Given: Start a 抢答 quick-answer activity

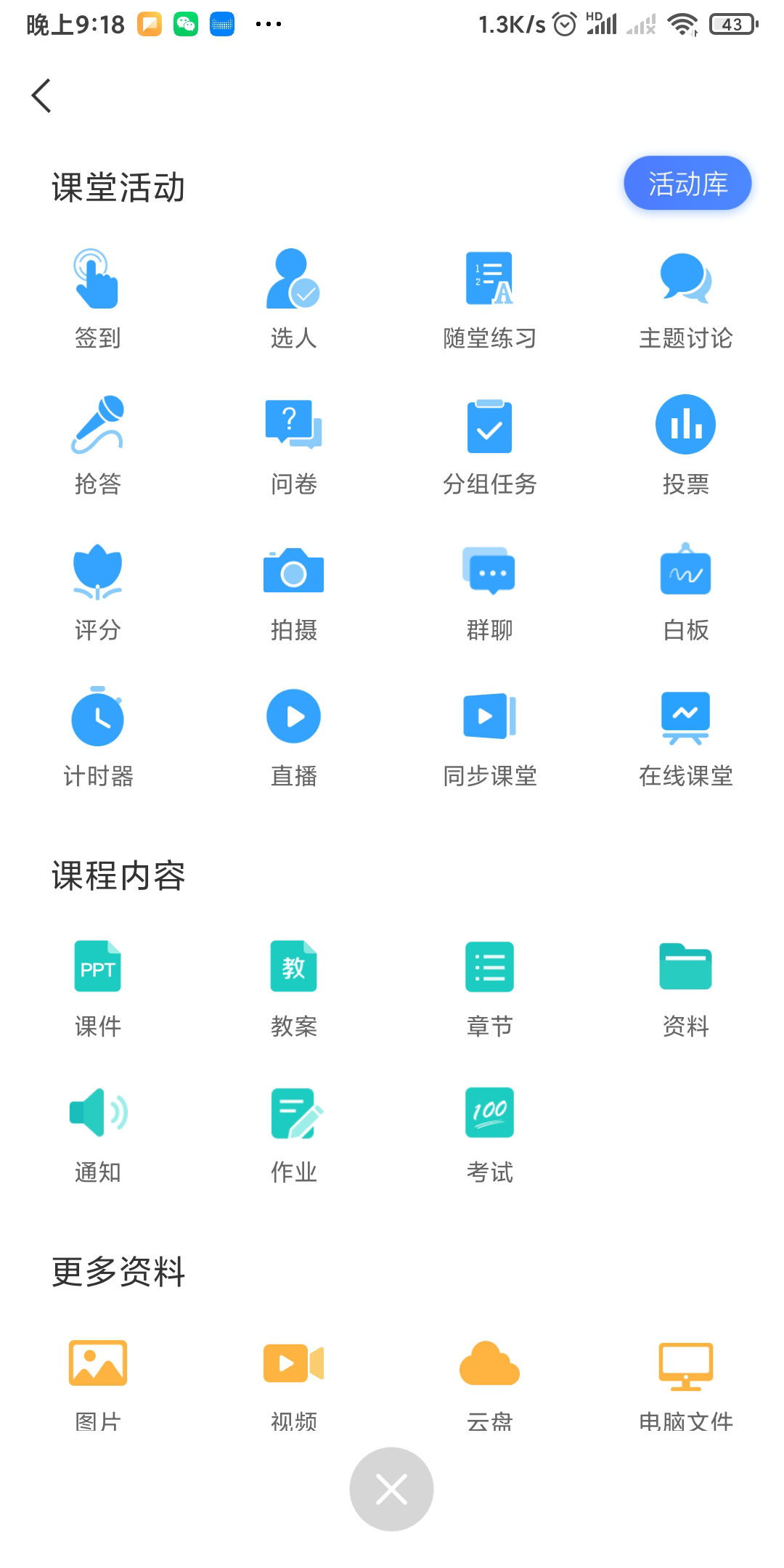Looking at the screenshot, I should (x=97, y=444).
